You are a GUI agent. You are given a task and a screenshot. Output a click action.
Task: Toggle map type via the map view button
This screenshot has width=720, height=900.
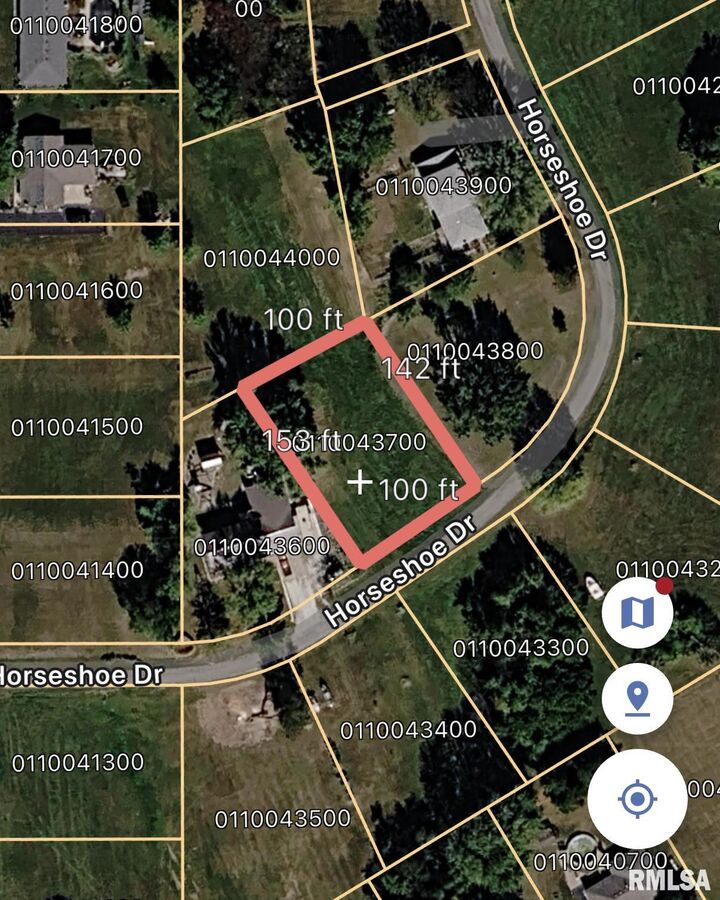pyautogui.click(x=638, y=615)
